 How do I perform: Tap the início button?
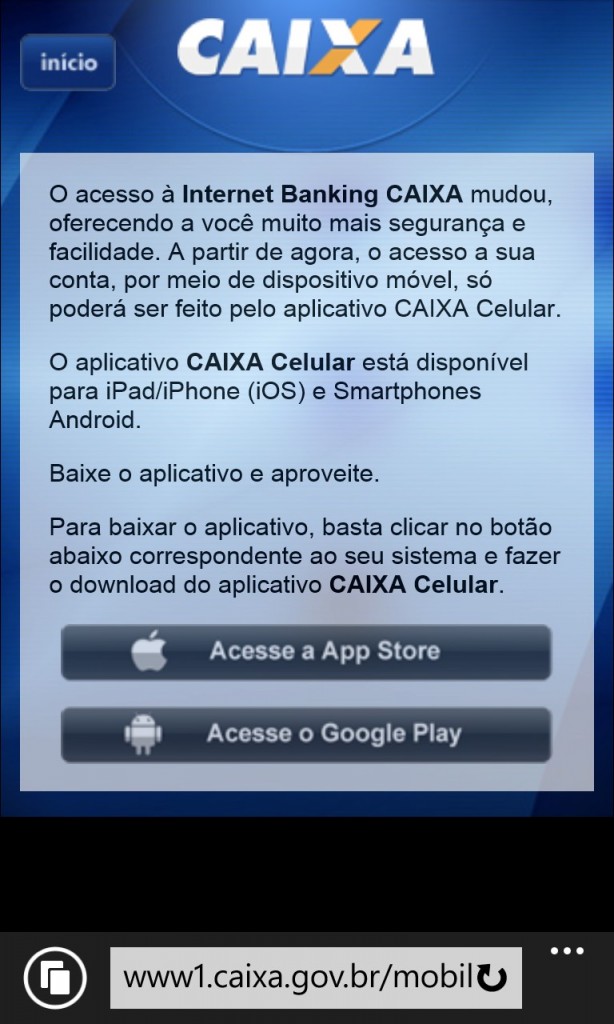pyautogui.click(x=68, y=62)
